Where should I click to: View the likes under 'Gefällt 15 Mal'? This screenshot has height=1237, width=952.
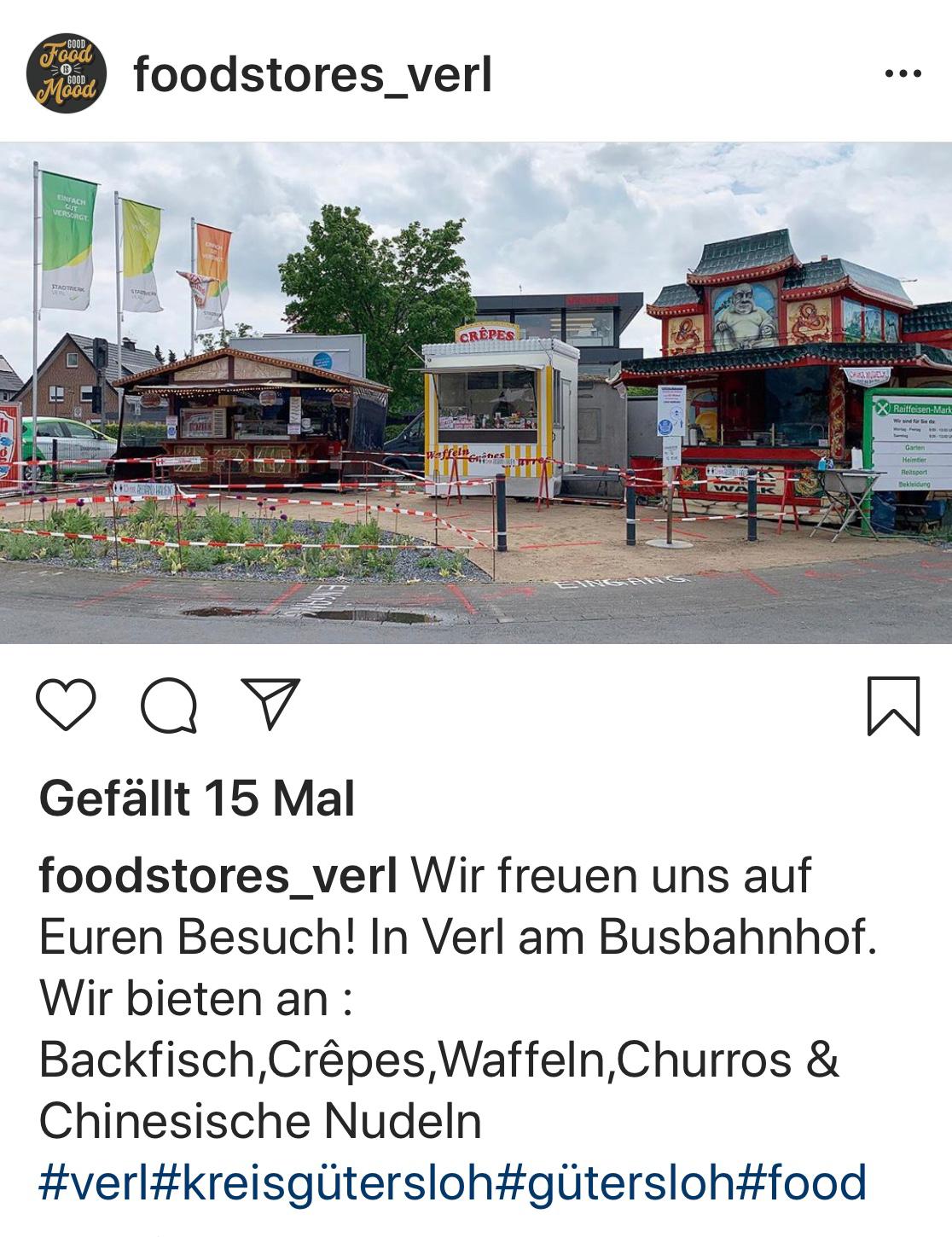[197, 799]
